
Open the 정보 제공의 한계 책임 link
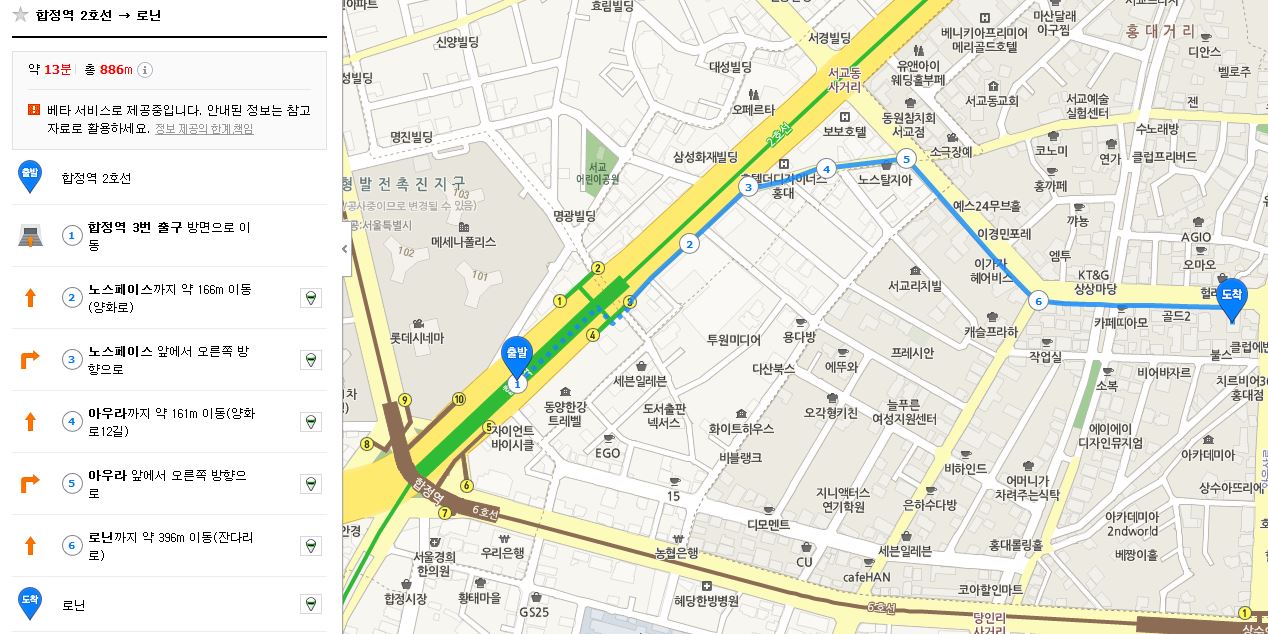pos(204,129)
